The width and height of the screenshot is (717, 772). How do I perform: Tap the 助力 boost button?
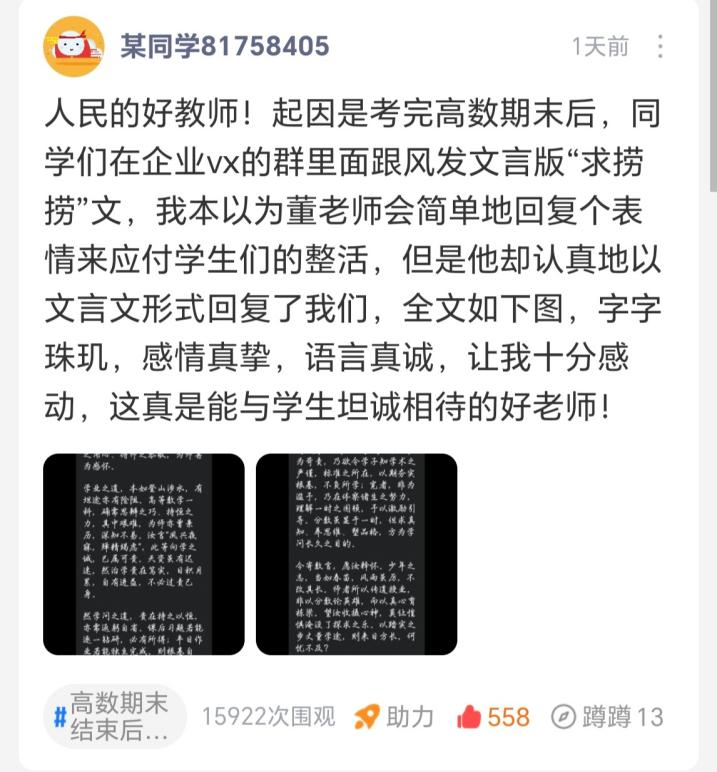pos(394,716)
